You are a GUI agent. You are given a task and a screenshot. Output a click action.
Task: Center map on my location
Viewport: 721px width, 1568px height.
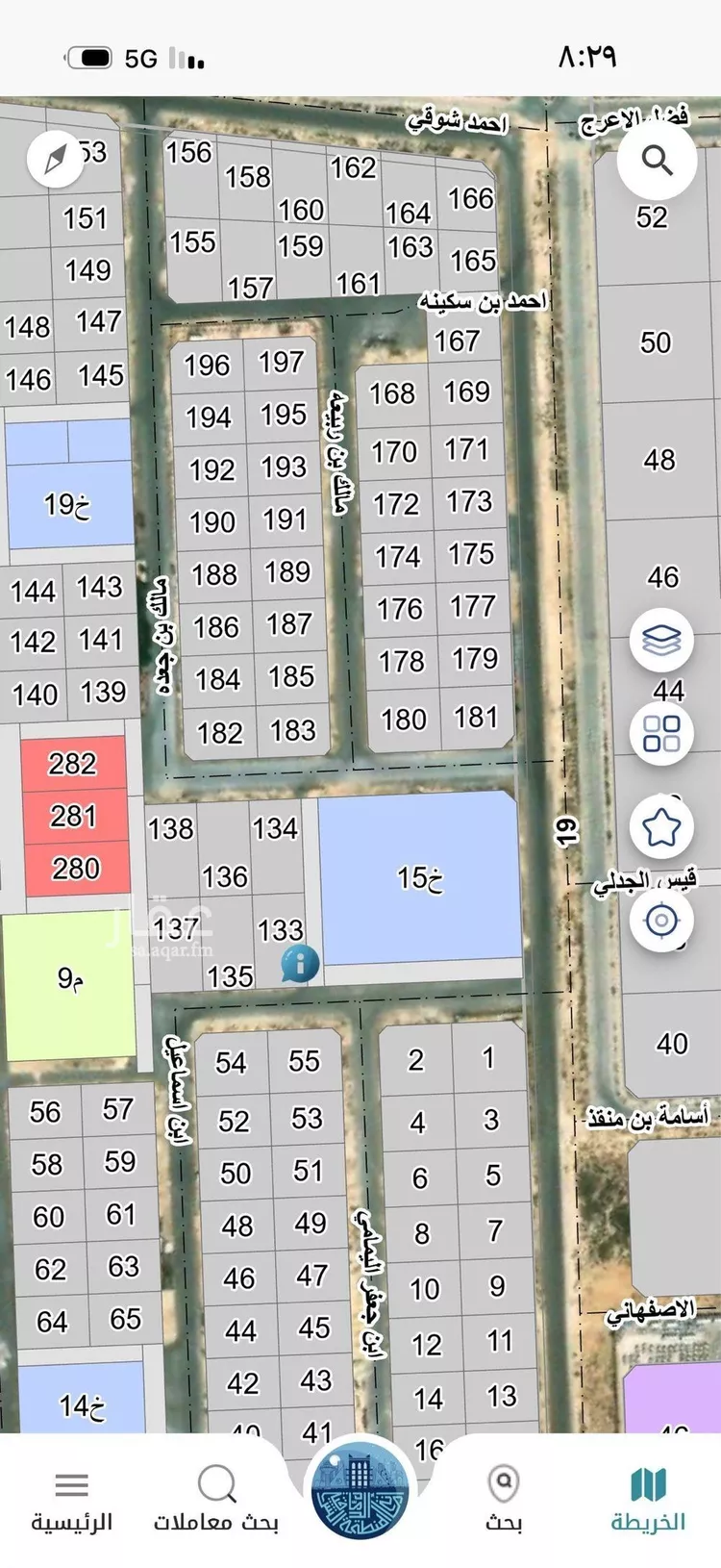point(661,921)
